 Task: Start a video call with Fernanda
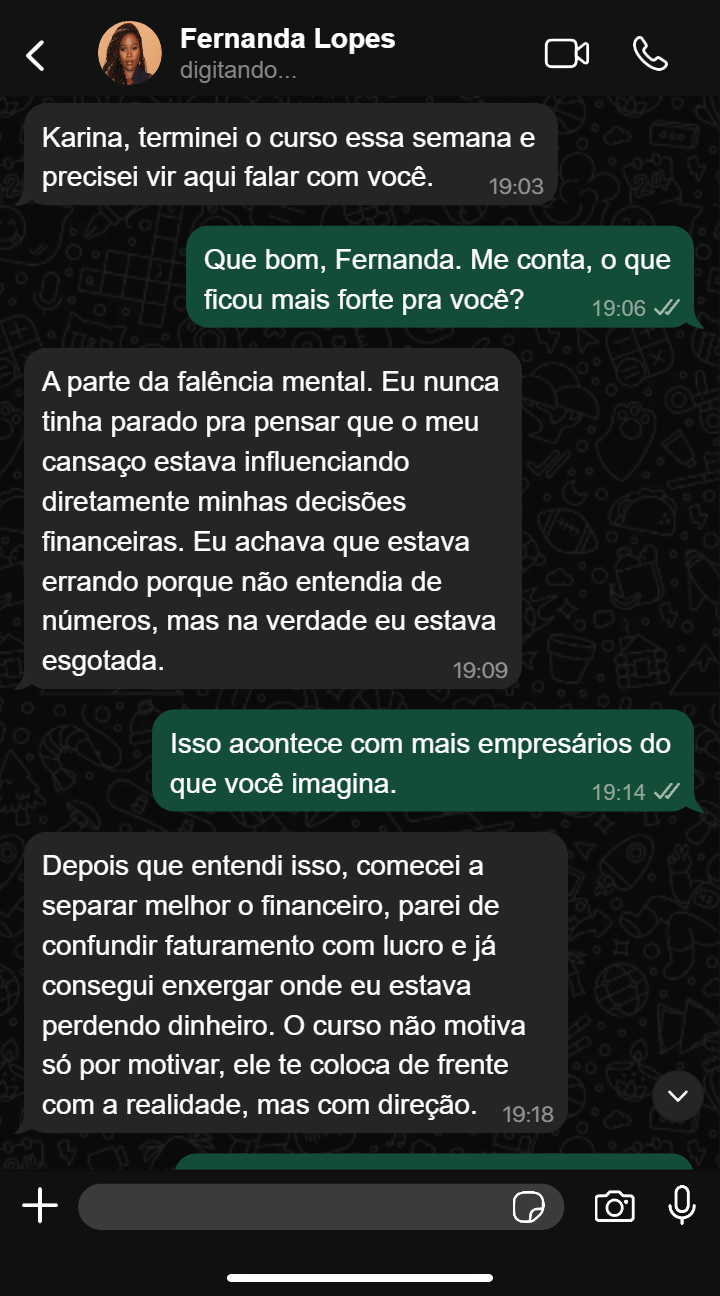tap(566, 54)
